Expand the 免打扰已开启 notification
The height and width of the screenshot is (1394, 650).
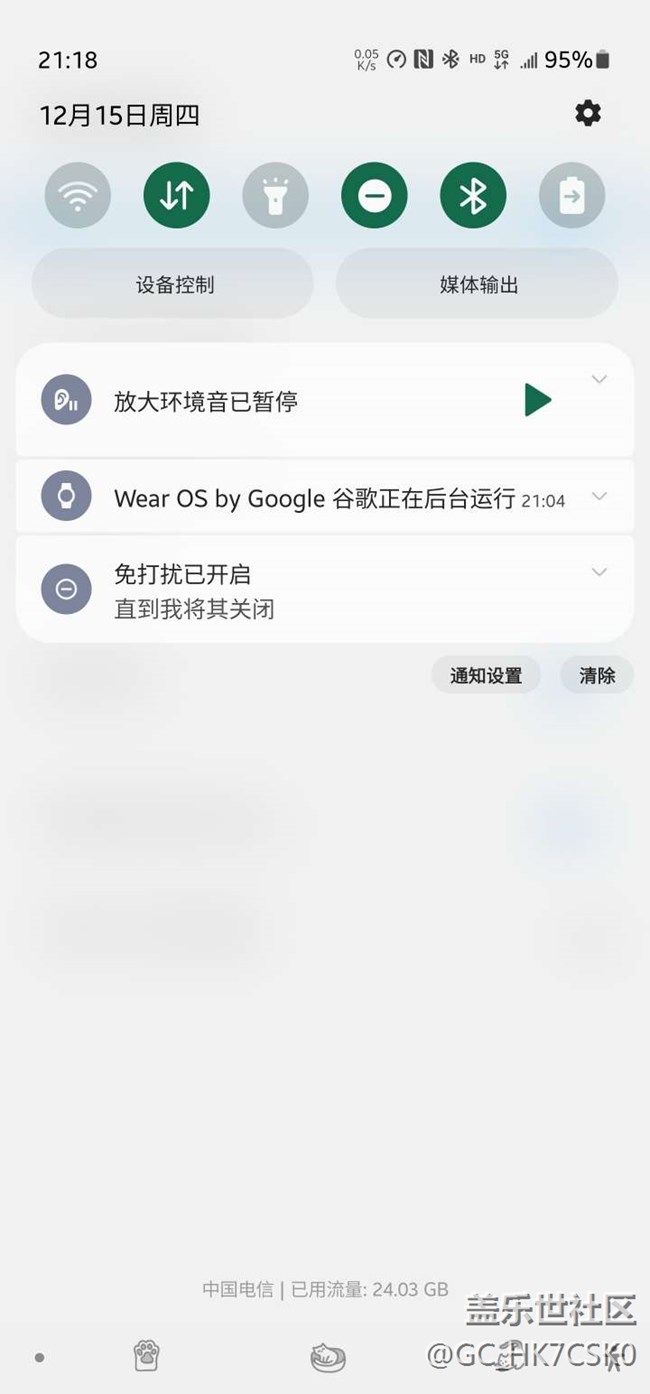599,572
